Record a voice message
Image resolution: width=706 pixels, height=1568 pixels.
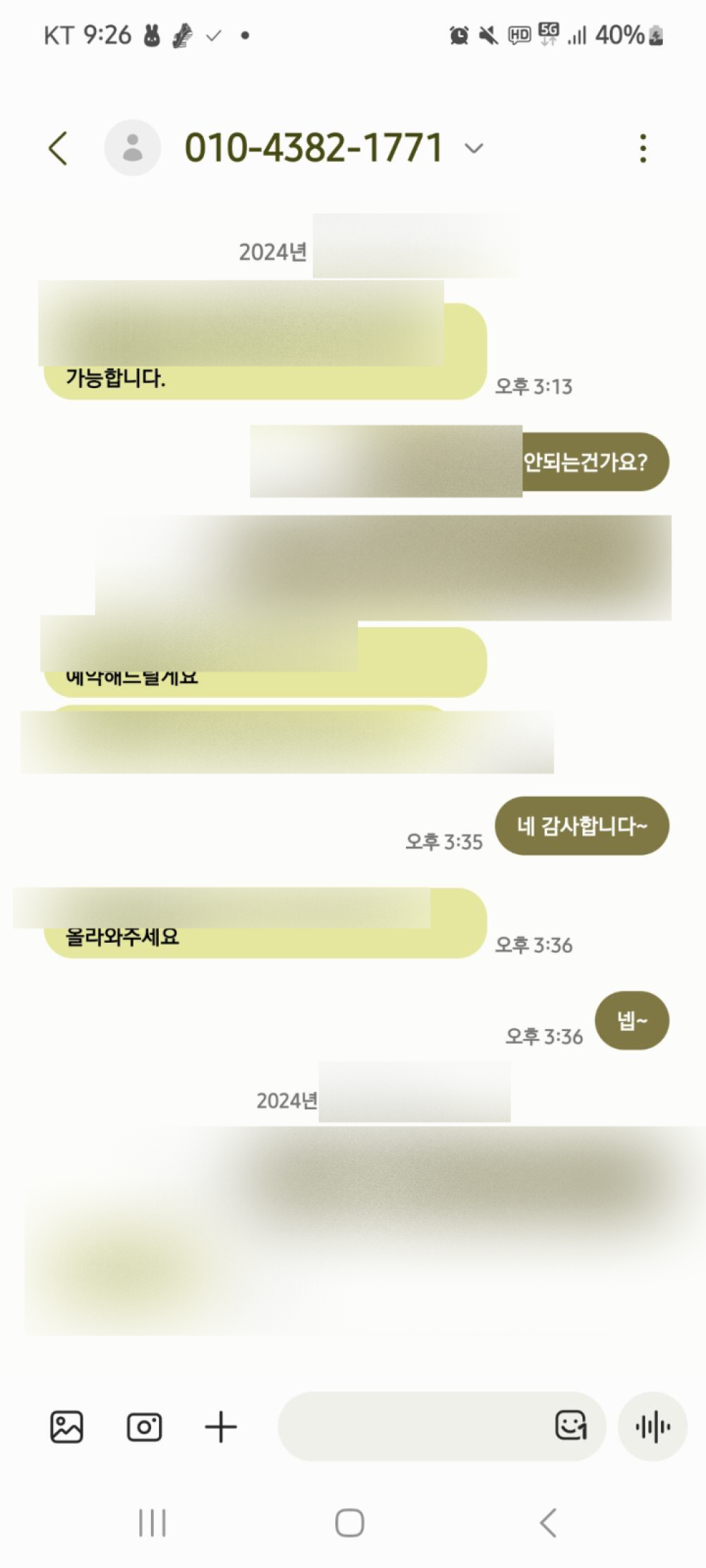(653, 1427)
